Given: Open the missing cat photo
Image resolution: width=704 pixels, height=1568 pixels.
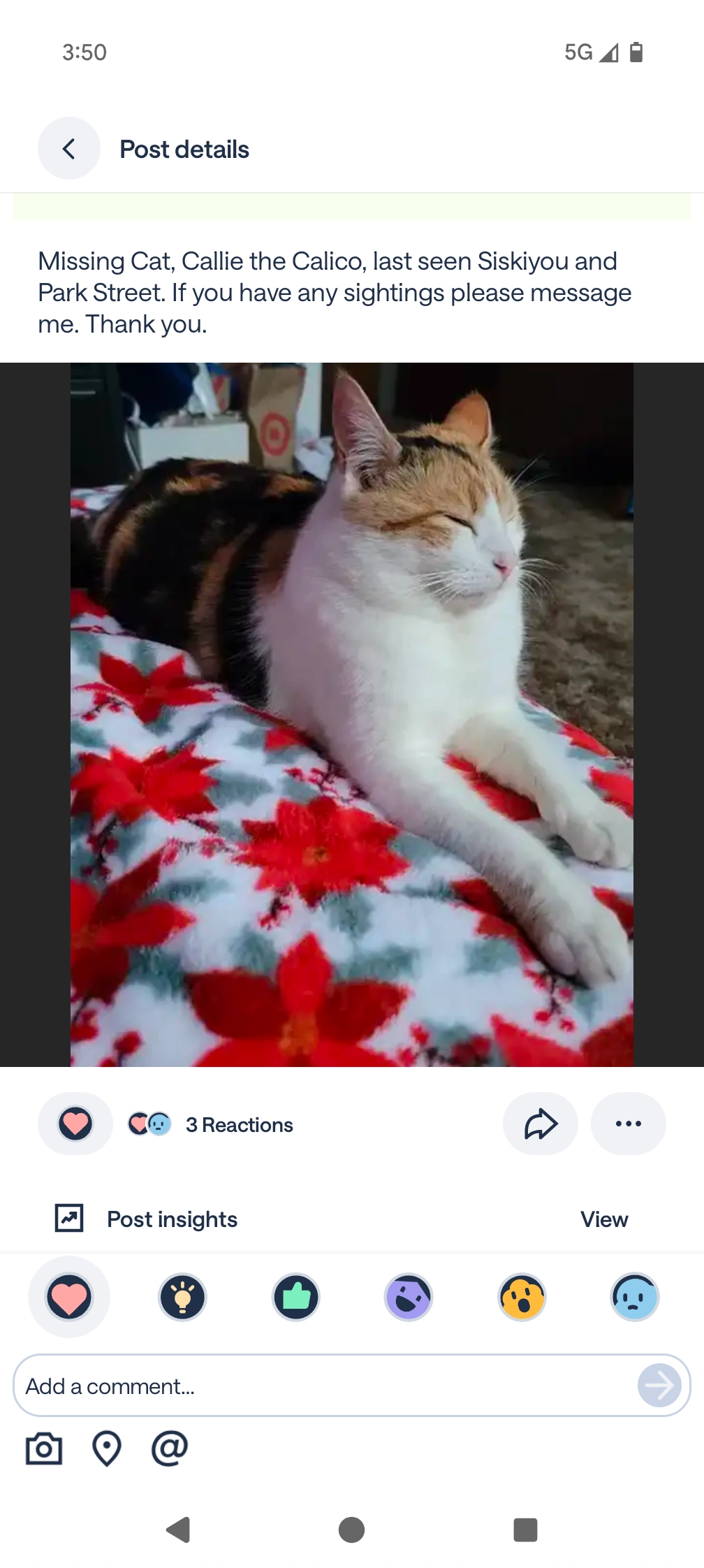Looking at the screenshot, I should point(352,714).
